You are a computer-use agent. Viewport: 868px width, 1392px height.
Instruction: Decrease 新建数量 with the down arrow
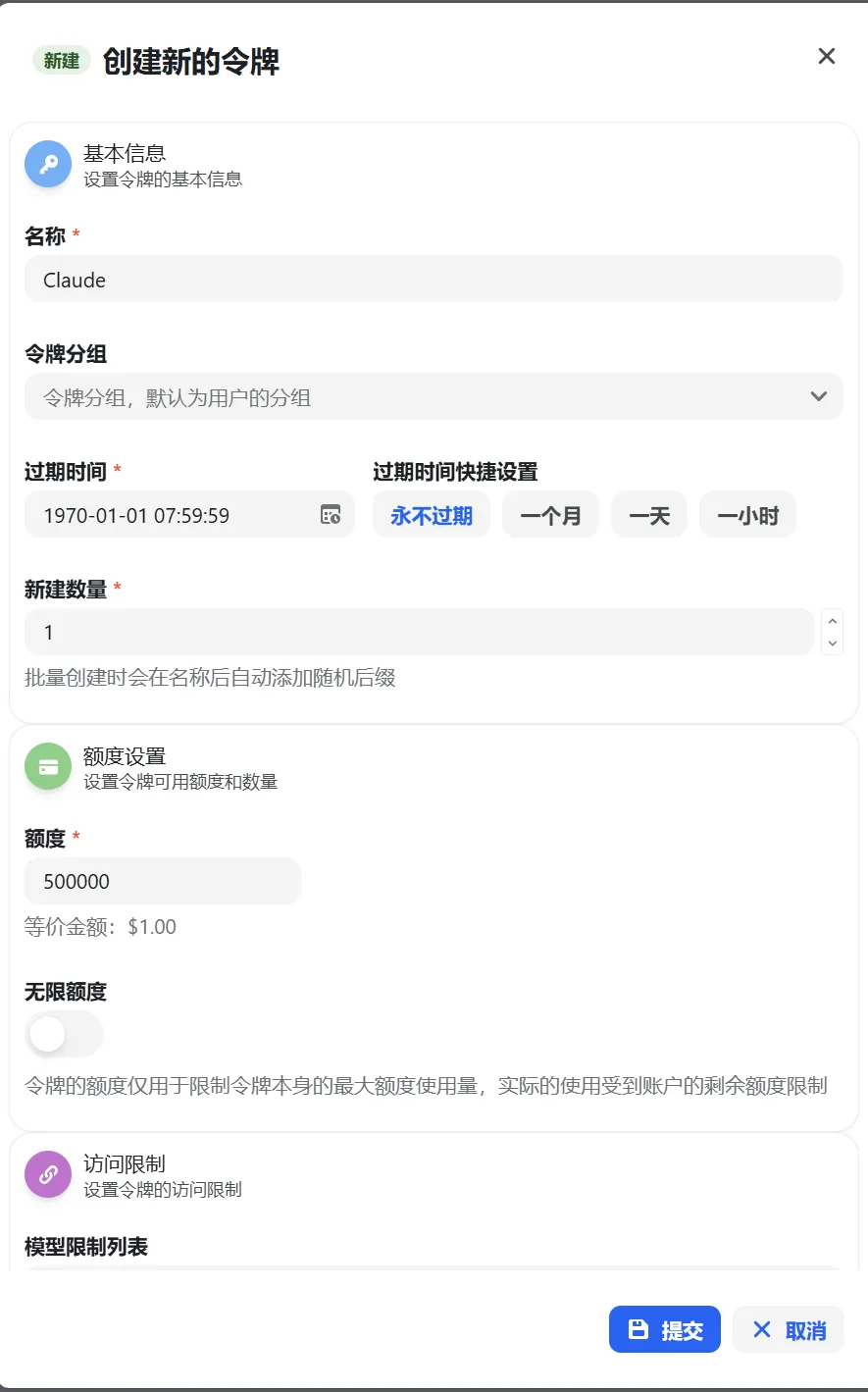pos(833,644)
